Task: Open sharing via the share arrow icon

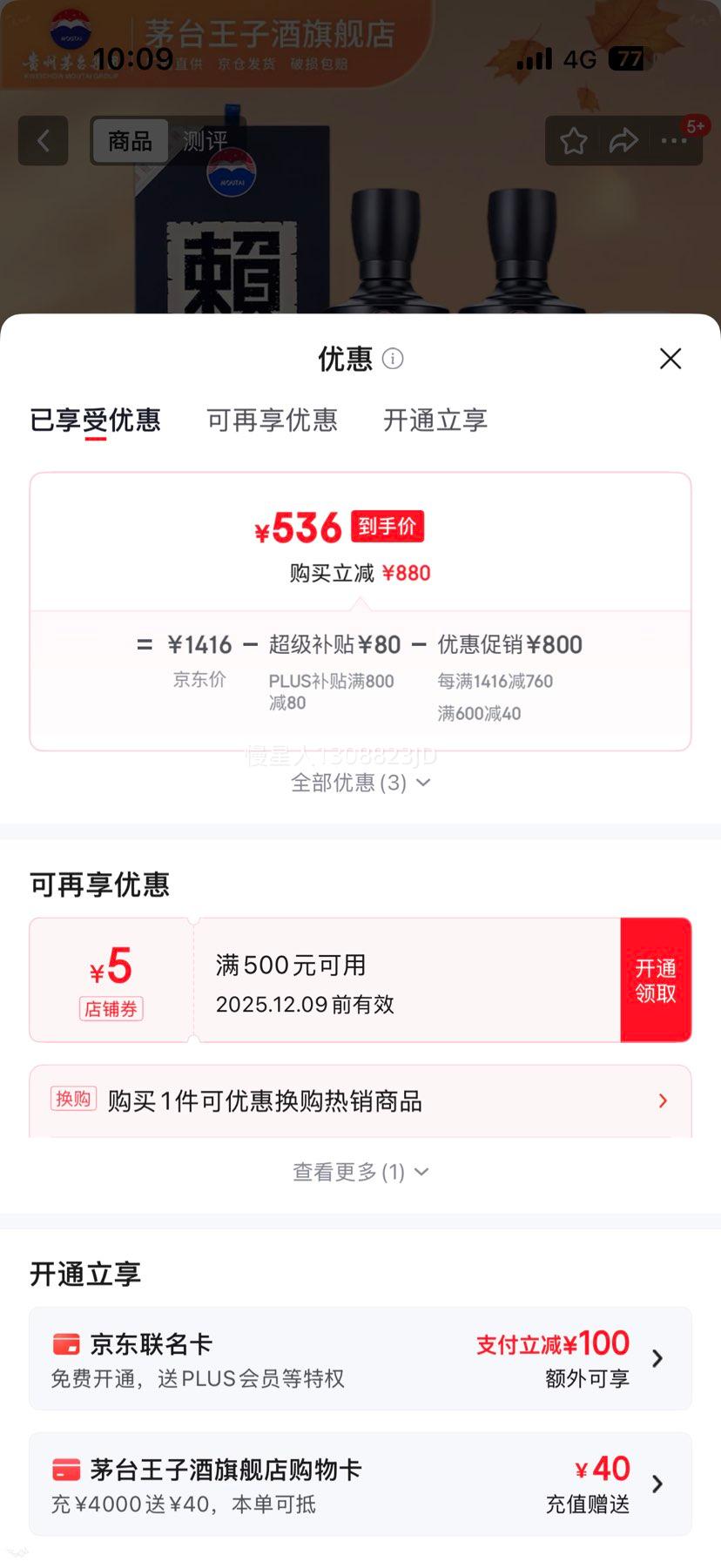Action: coord(624,140)
